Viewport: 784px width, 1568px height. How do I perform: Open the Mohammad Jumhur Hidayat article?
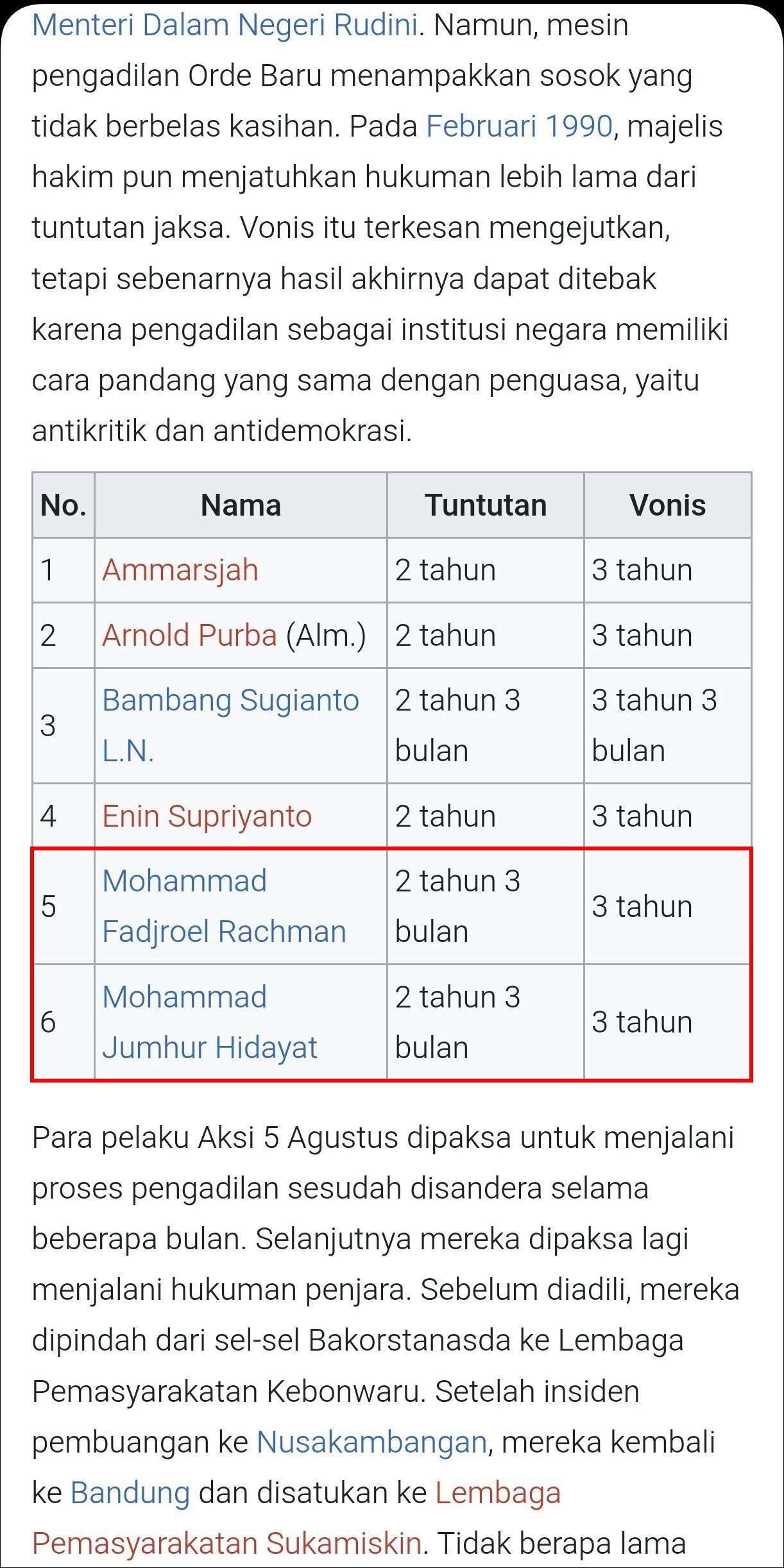click(x=210, y=1022)
